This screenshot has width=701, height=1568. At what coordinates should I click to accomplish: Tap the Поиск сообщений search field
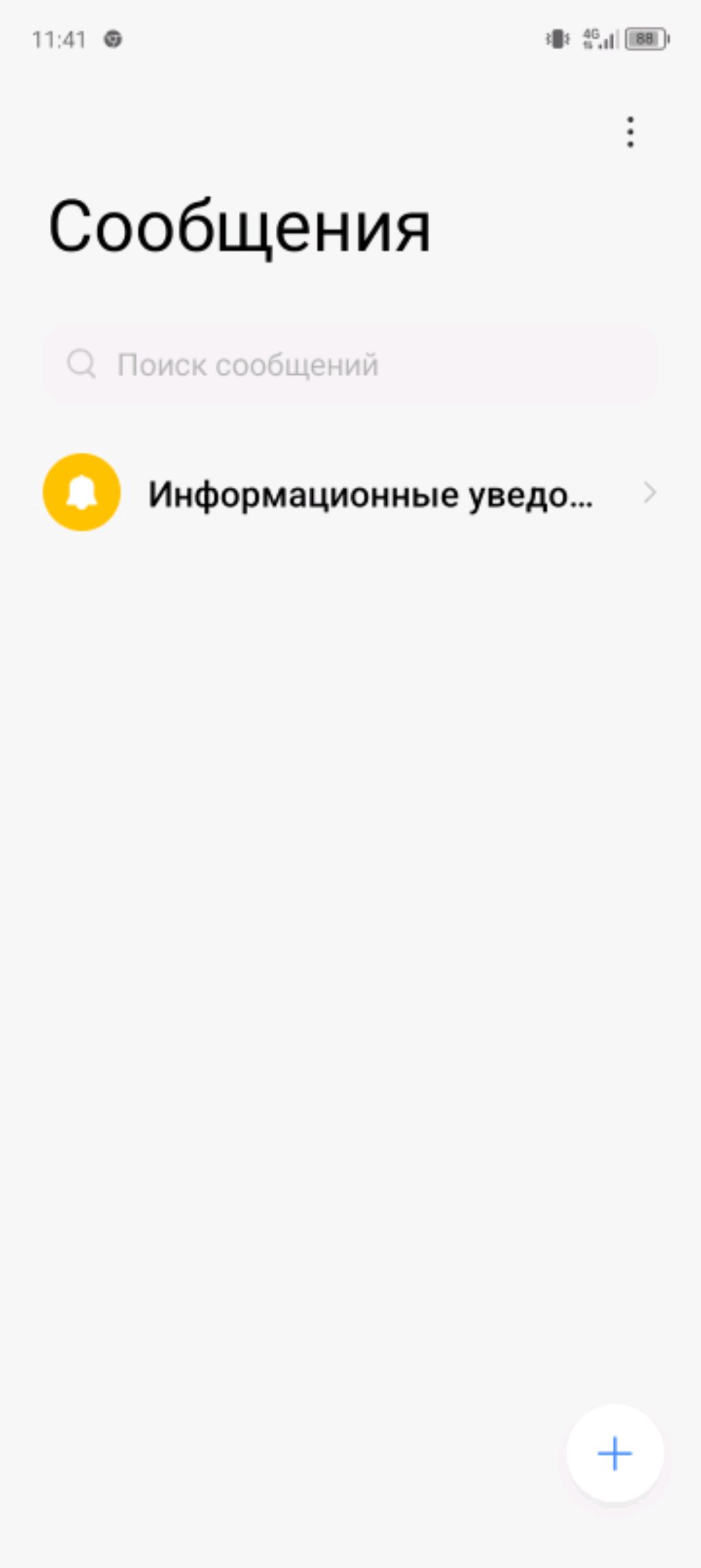pos(349,365)
